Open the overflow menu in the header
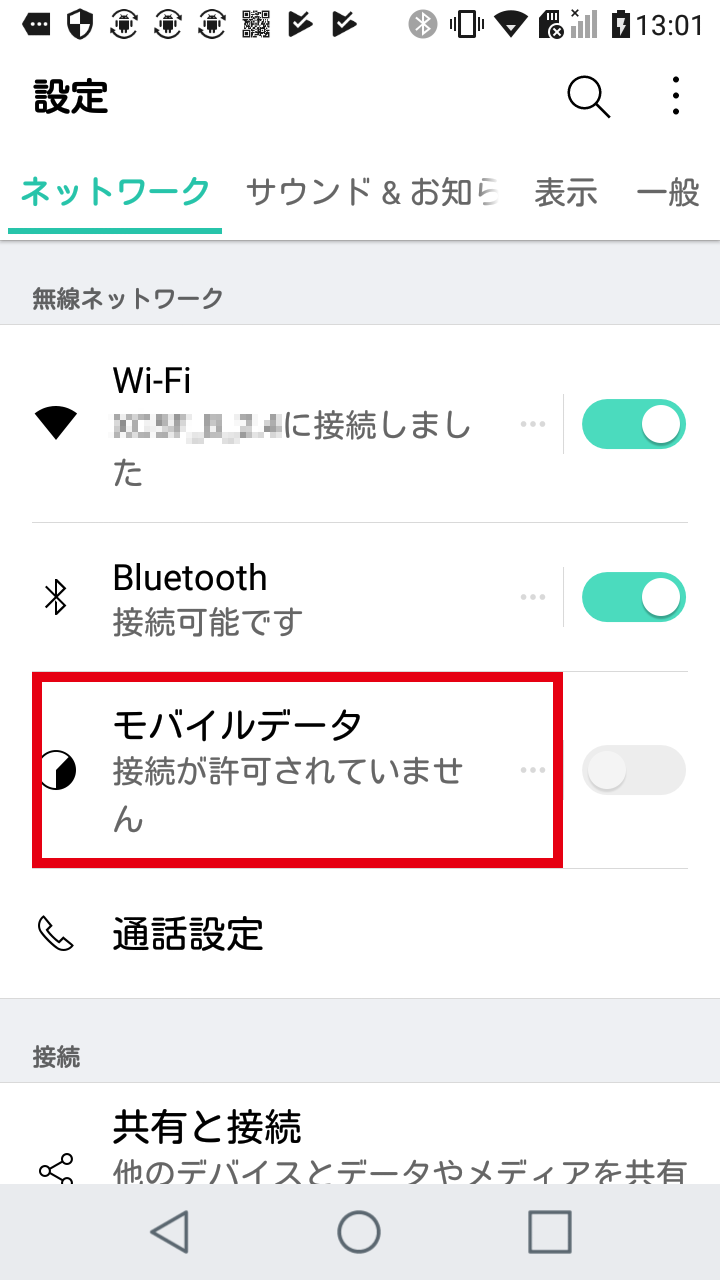The width and height of the screenshot is (720, 1280). [676, 97]
